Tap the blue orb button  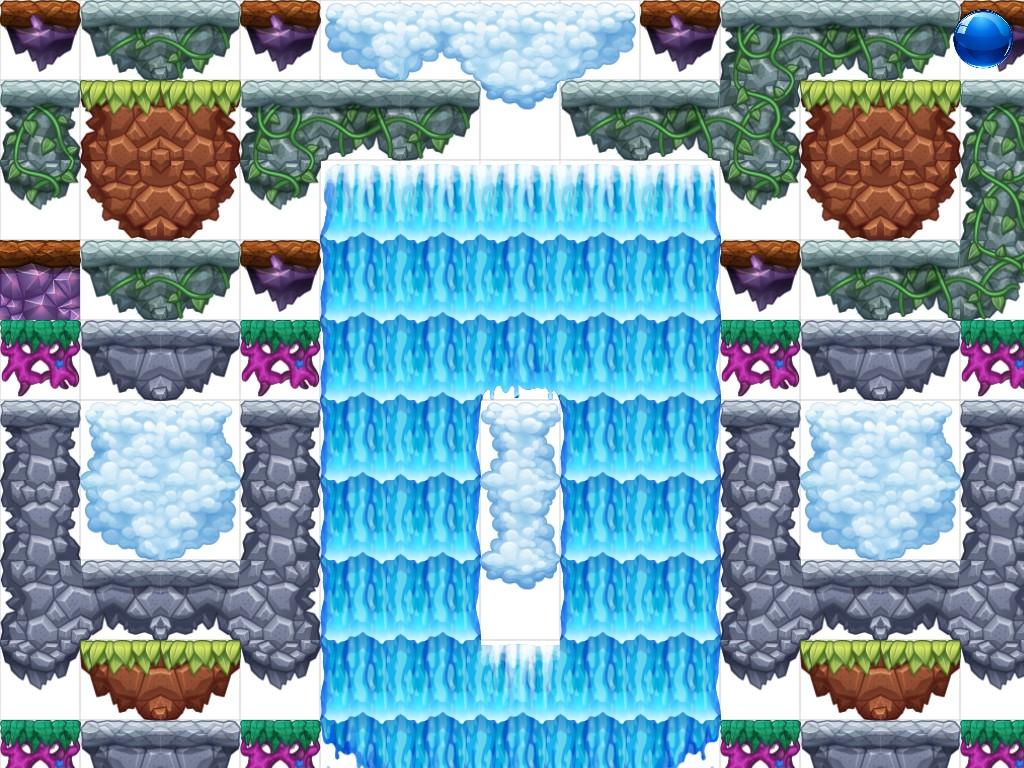click(982, 39)
